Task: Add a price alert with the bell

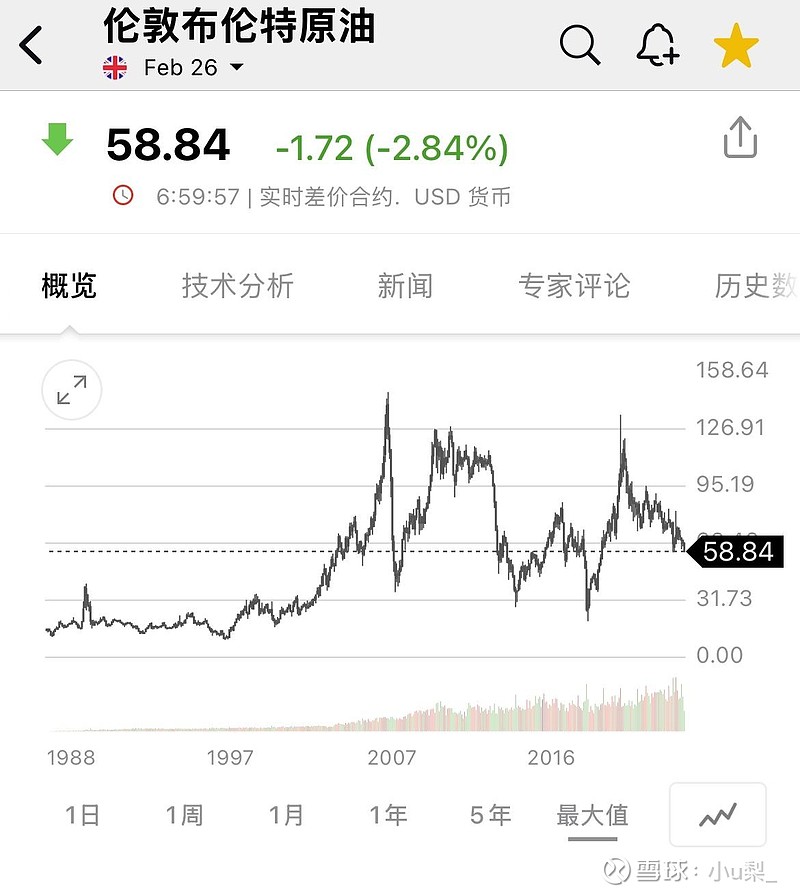Action: point(657,46)
